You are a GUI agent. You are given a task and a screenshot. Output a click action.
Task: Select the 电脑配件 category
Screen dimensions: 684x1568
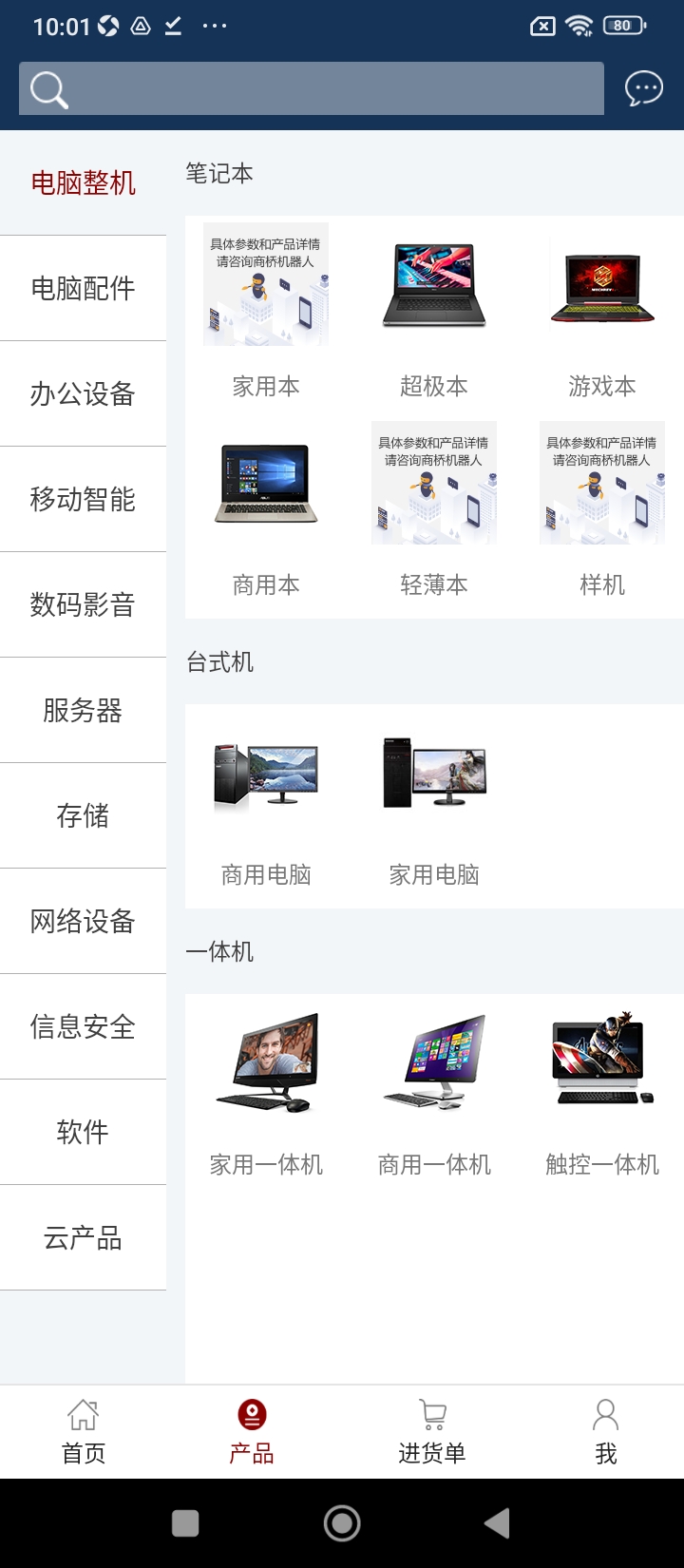pos(83,288)
